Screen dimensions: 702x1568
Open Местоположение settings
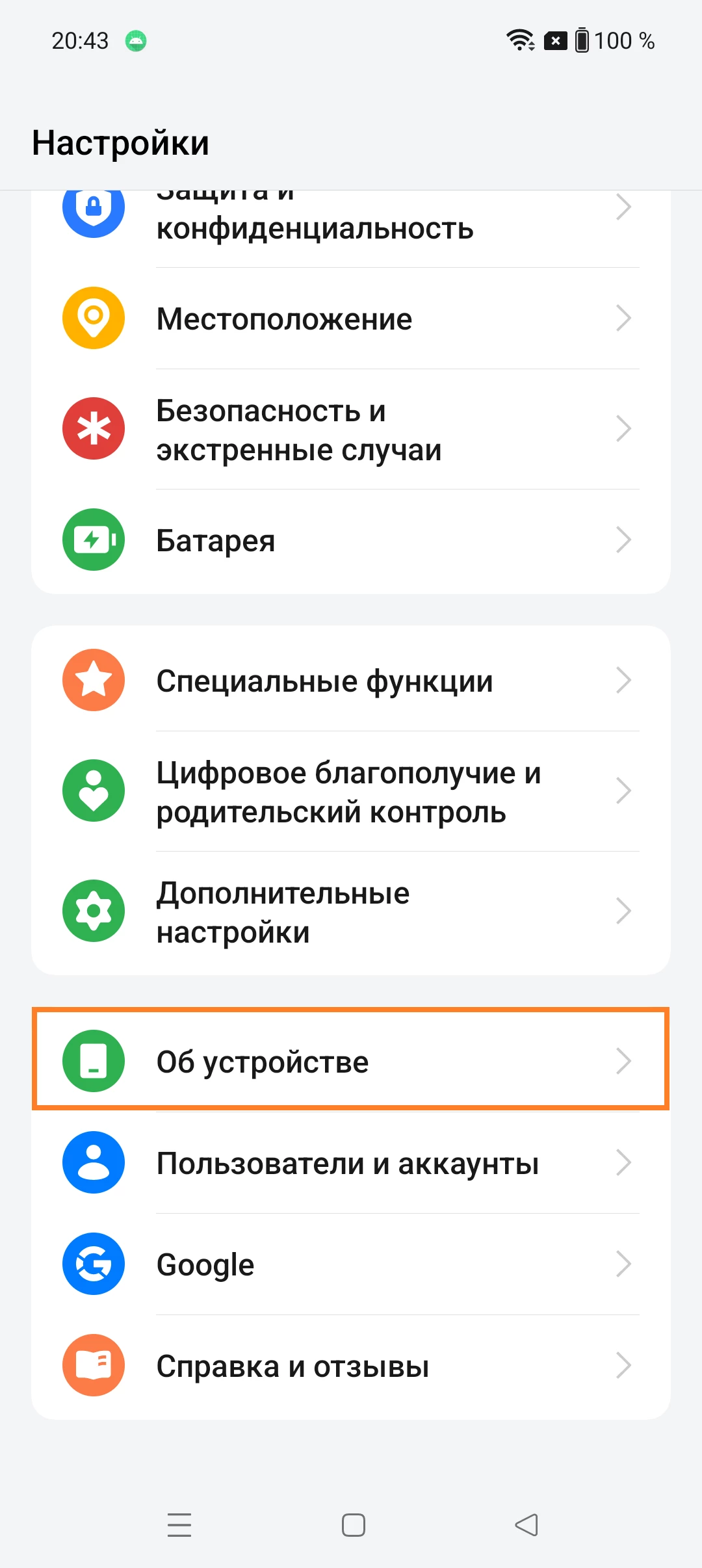(351, 319)
